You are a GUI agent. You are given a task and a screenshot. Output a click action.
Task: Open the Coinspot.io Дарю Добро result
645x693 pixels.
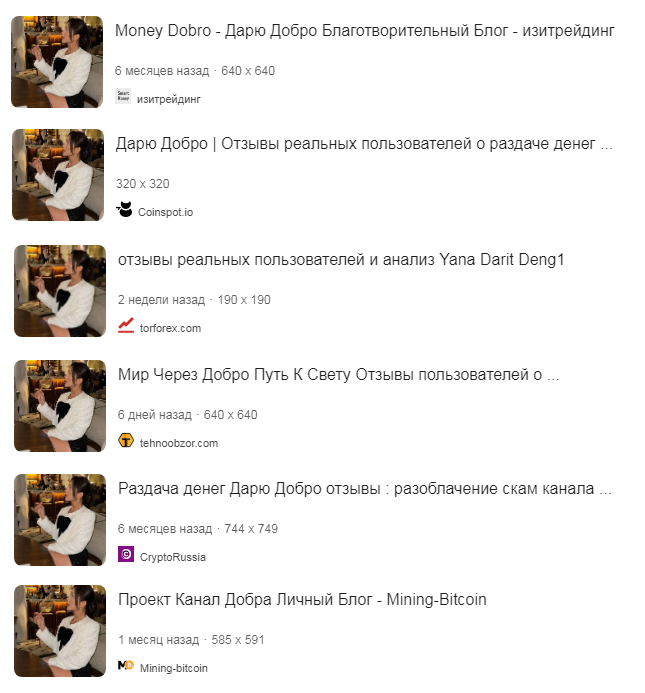[364, 145]
